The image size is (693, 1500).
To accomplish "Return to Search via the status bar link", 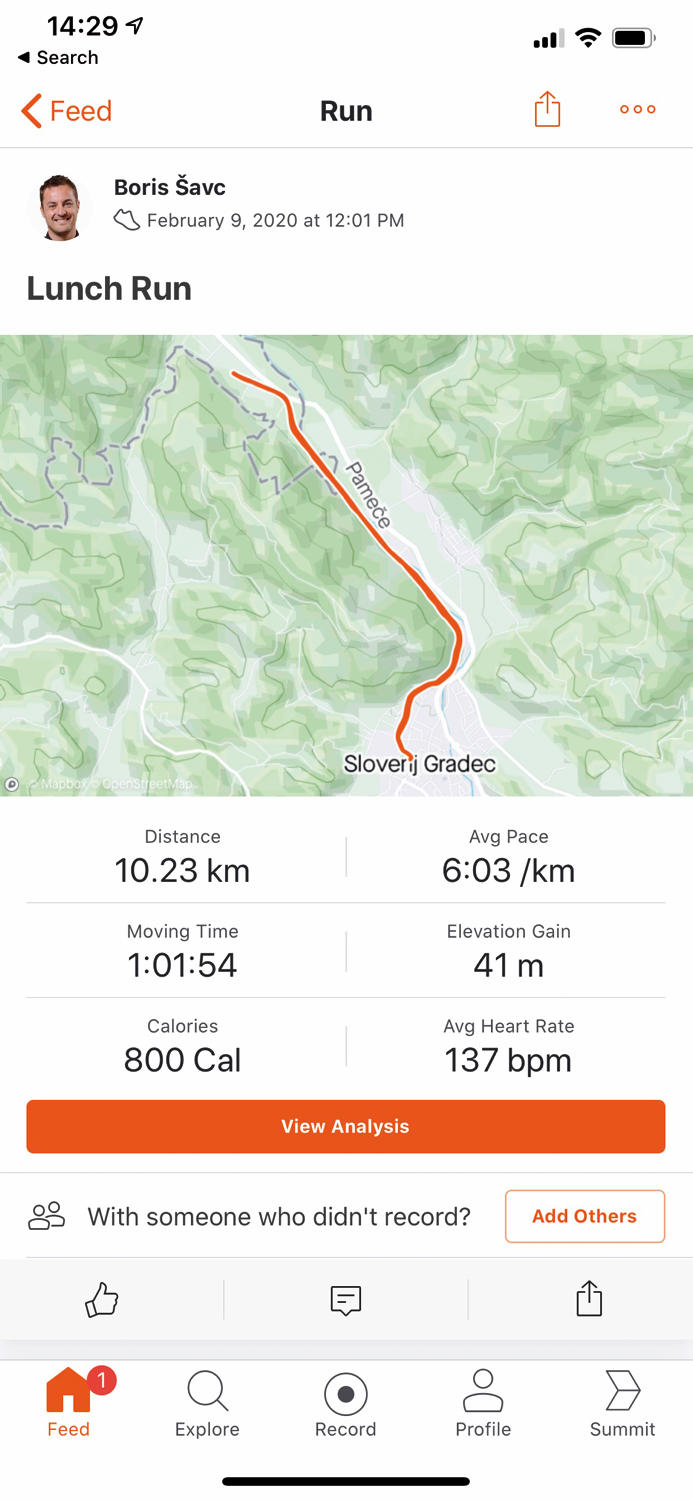I will pos(58,58).
